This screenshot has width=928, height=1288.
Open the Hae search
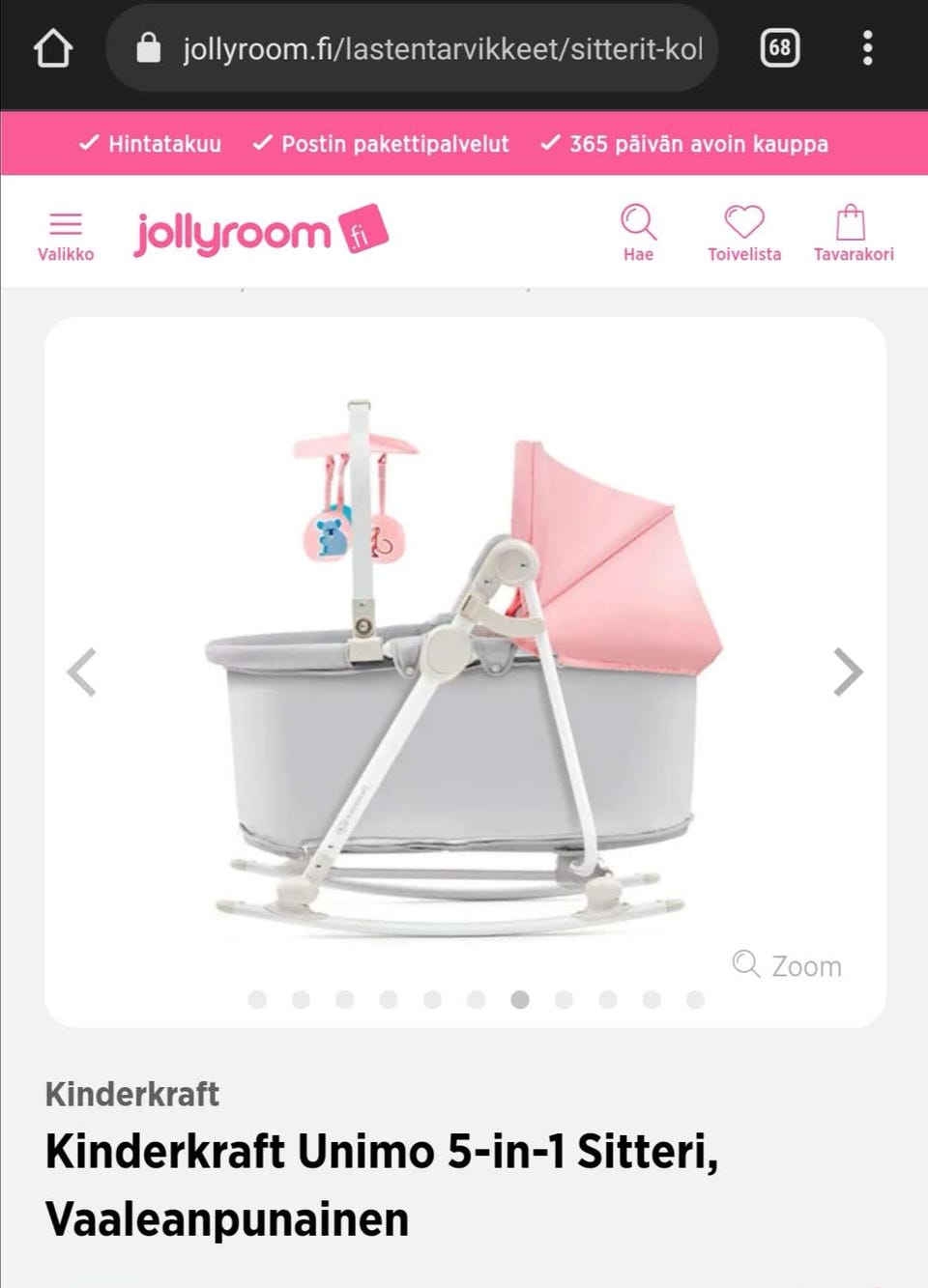point(638,233)
